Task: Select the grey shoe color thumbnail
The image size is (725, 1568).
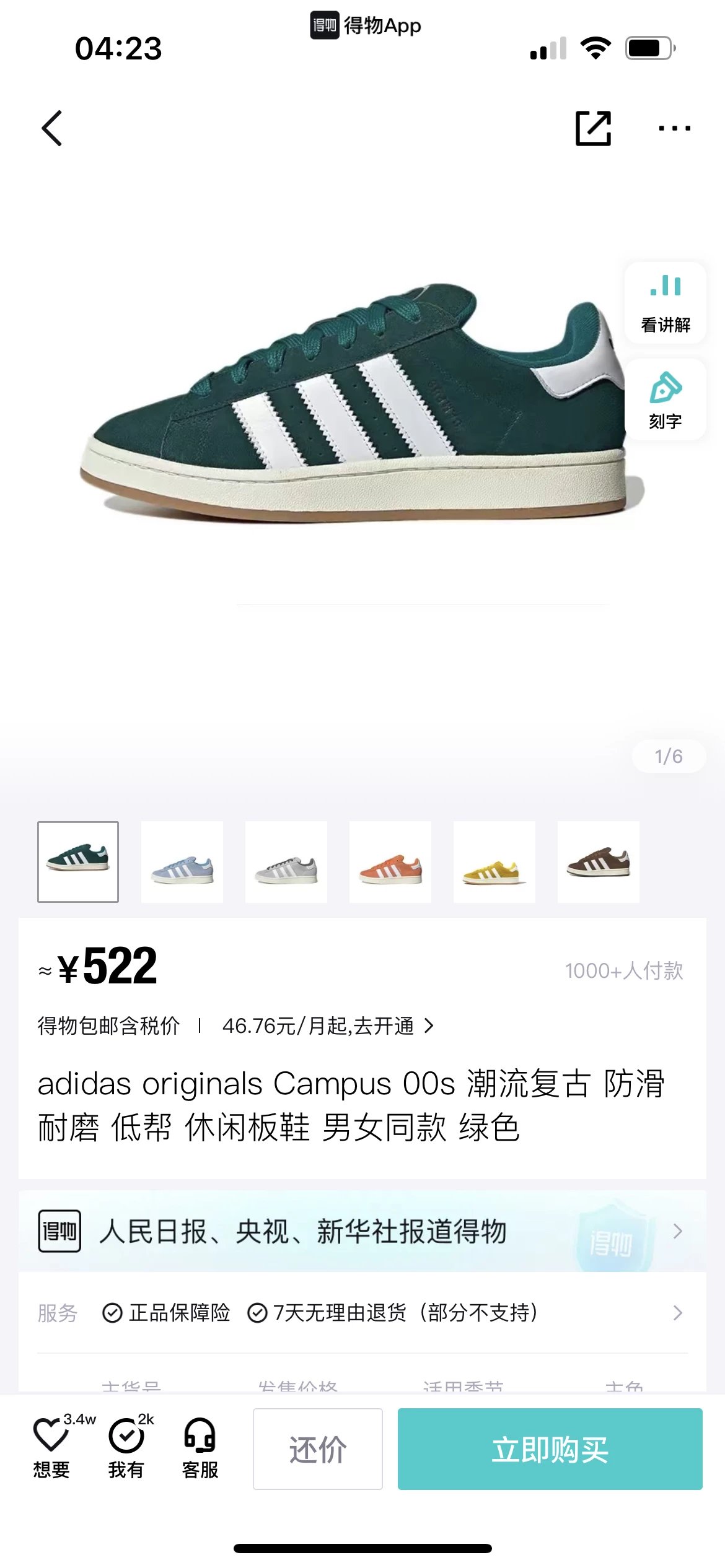Action: [286, 861]
